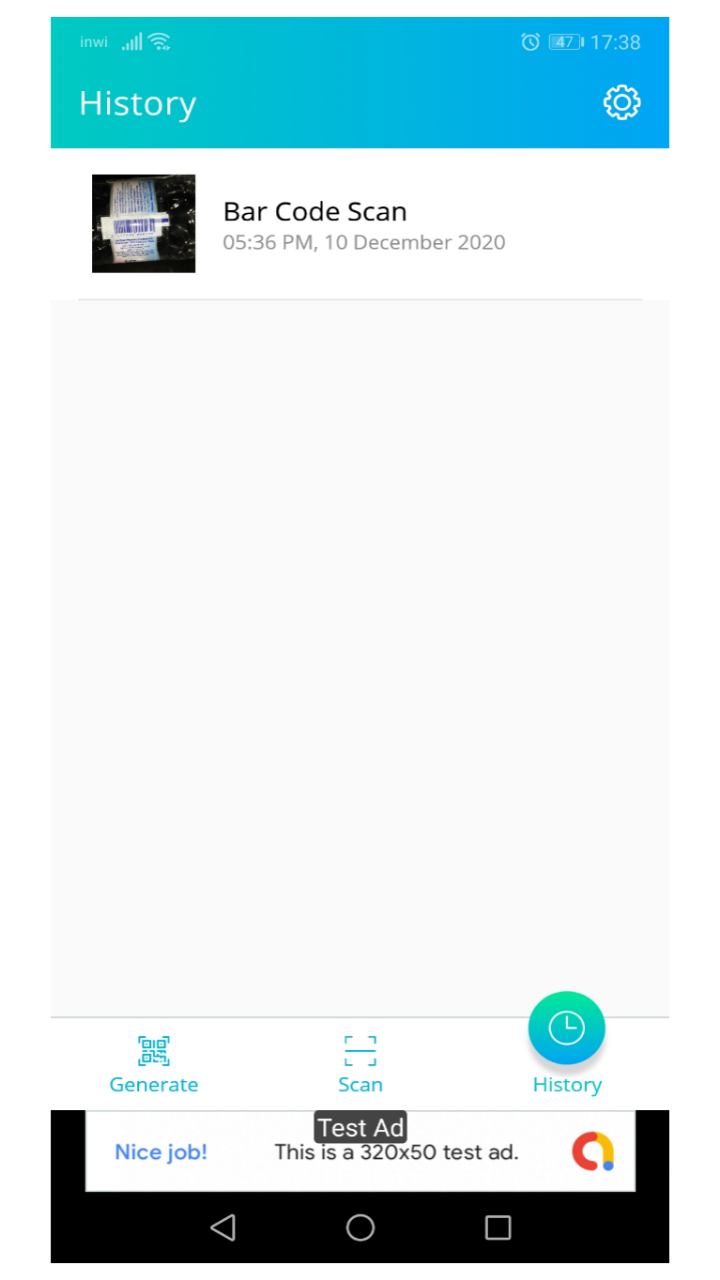Tap the History screen title
This screenshot has width=720, height=1280.
pos(137,103)
